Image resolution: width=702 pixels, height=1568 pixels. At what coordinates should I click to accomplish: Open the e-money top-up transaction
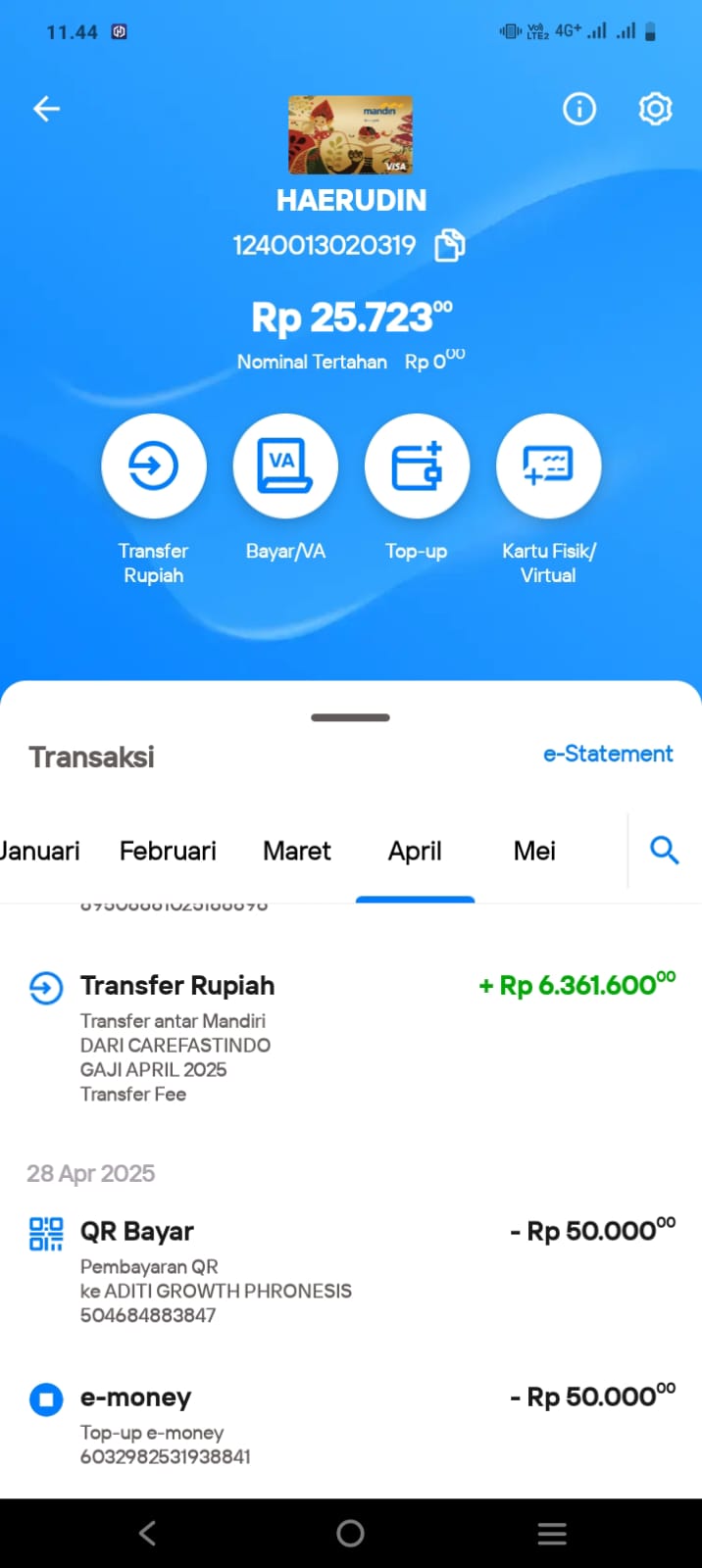[351, 1426]
